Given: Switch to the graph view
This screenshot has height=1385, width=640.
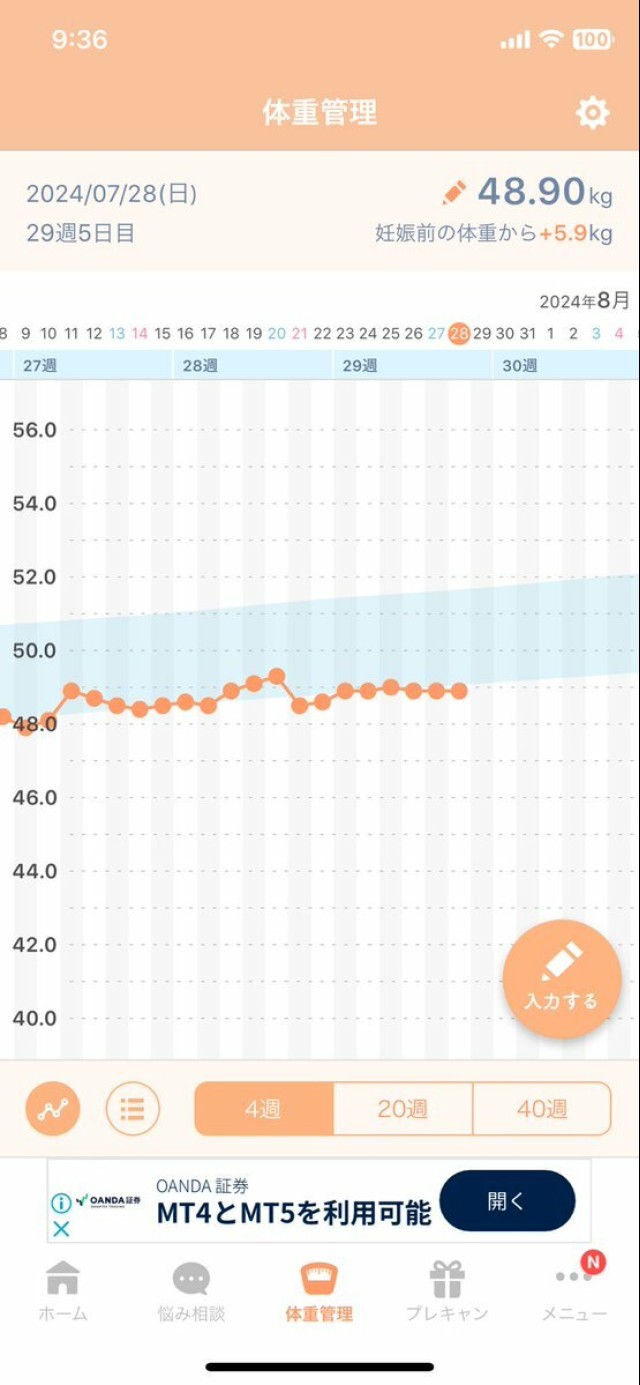Looking at the screenshot, I should click(52, 1109).
